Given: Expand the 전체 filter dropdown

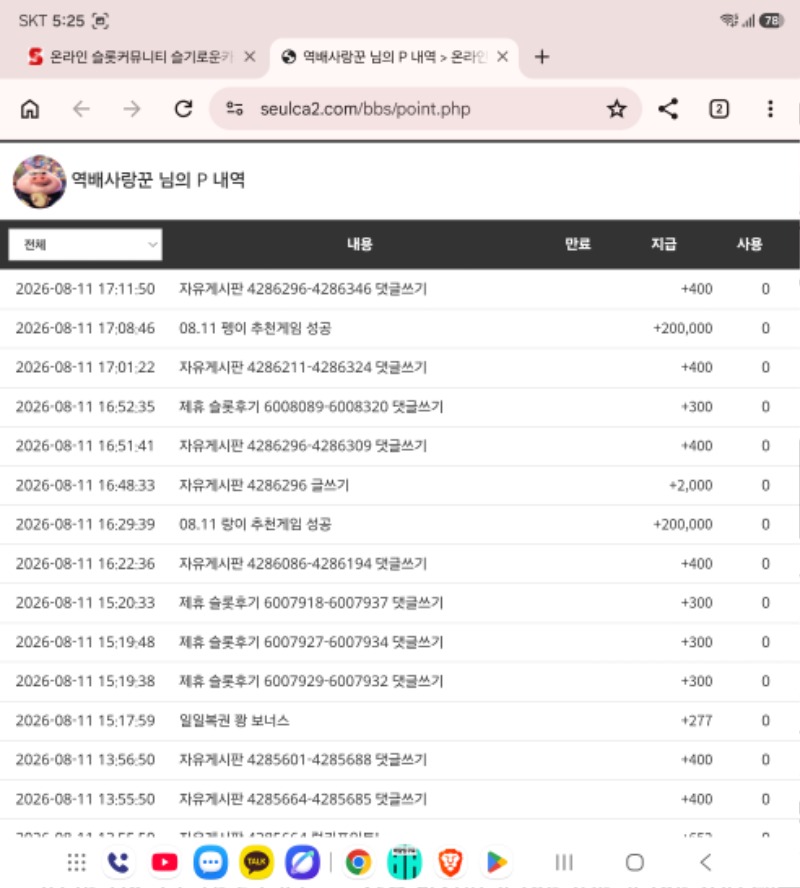Looking at the screenshot, I should (x=85, y=245).
